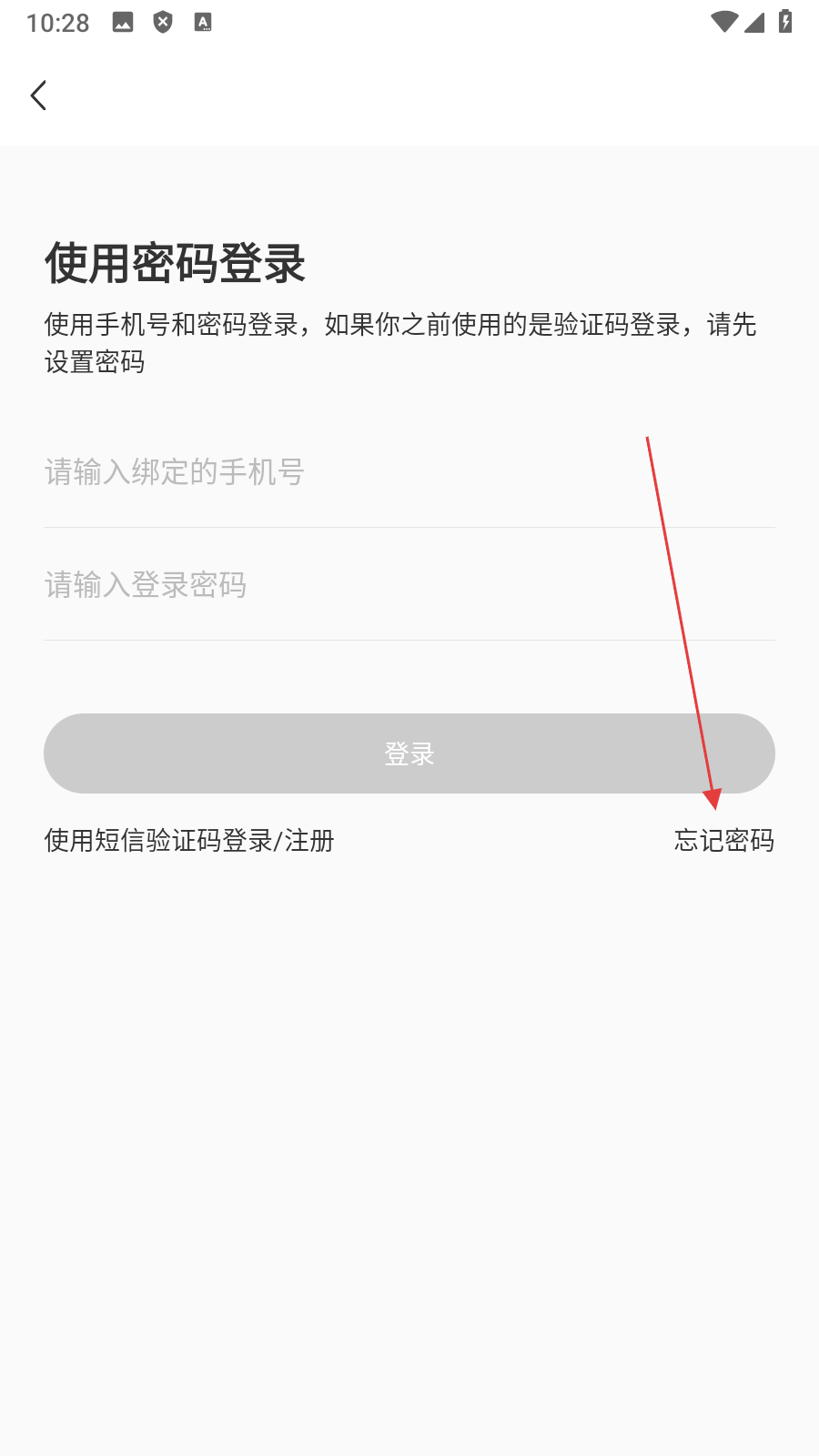This screenshot has width=819, height=1456.
Task: Focus the login password field
Action: click(409, 585)
